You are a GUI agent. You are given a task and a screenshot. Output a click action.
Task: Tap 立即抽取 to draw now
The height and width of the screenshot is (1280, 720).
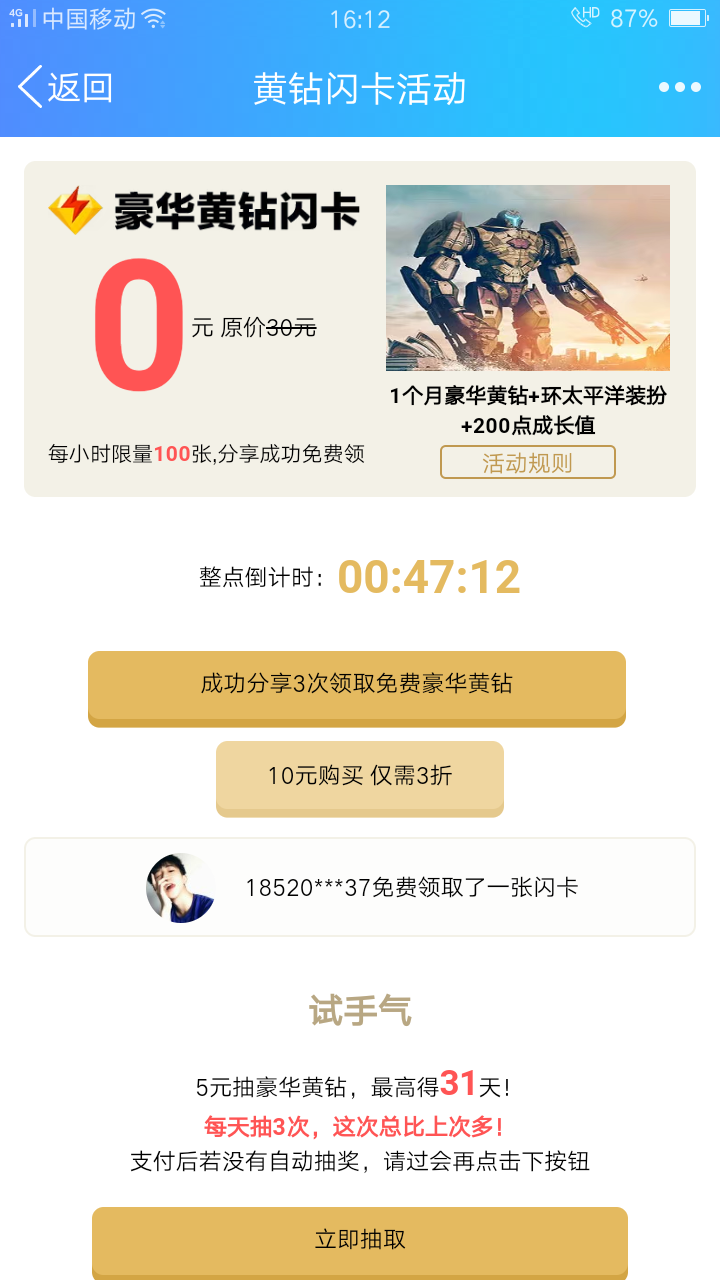pyautogui.click(x=359, y=1239)
